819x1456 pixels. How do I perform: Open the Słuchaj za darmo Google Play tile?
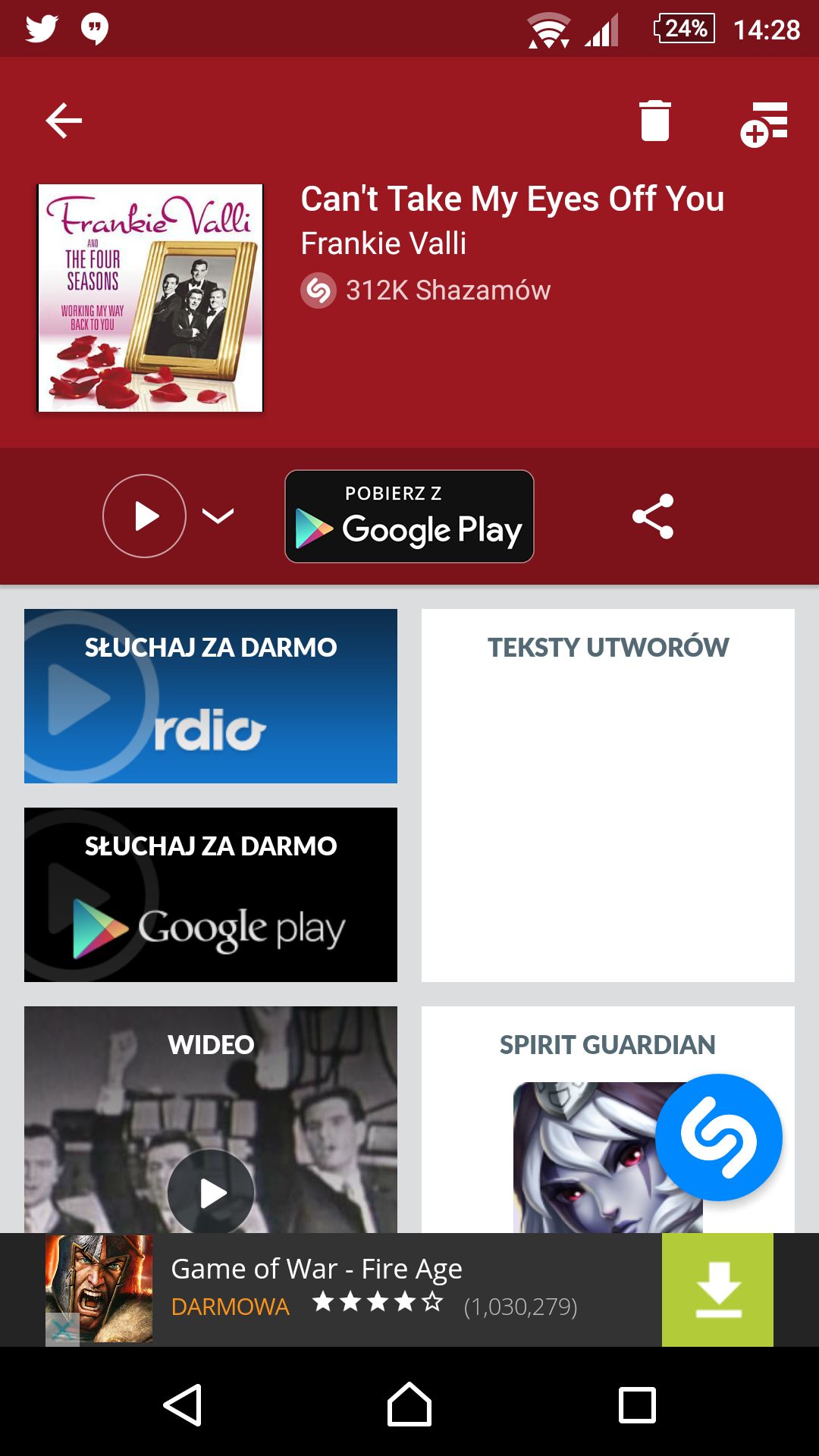pos(211,895)
